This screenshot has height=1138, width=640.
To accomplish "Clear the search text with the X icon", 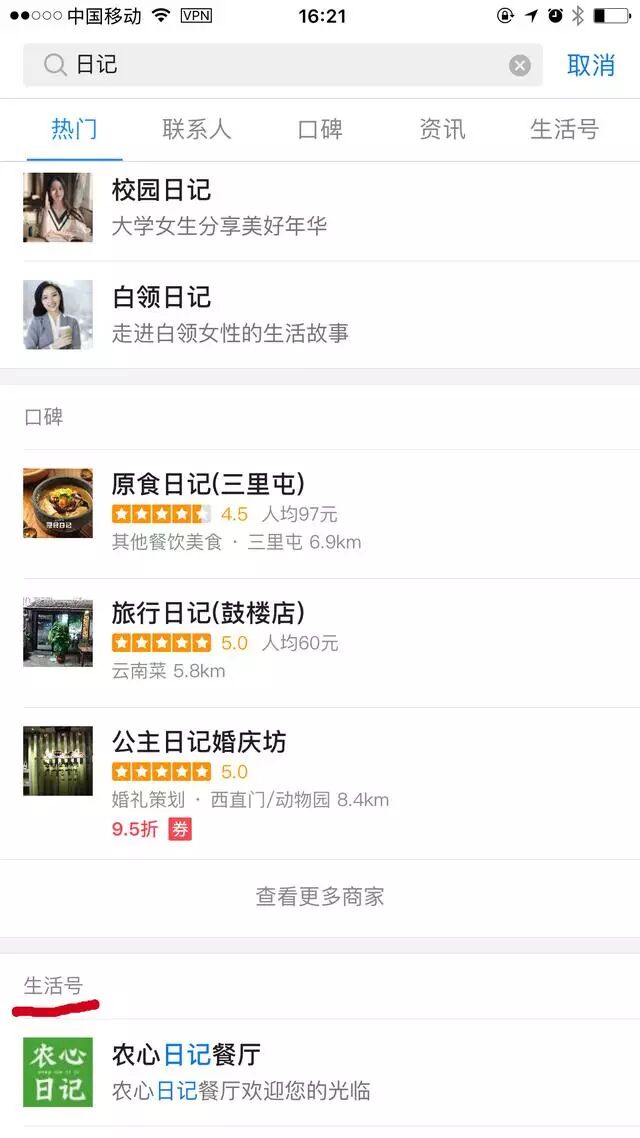I will (x=520, y=66).
